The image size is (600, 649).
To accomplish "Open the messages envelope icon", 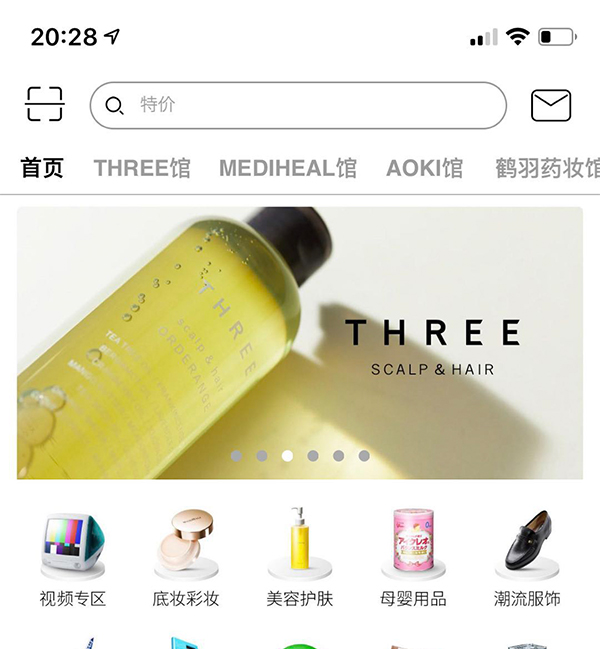I will click(x=551, y=105).
